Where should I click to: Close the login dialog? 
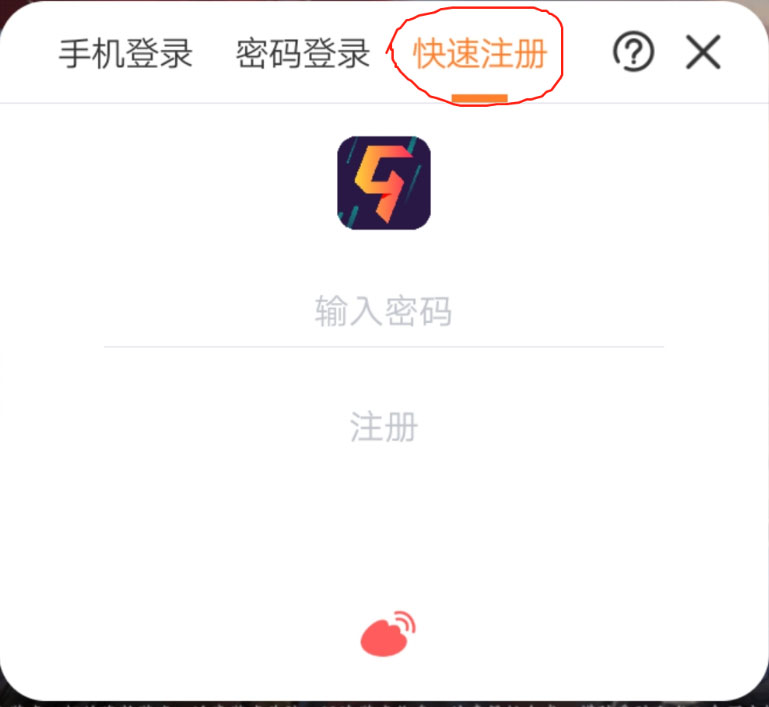click(x=704, y=53)
